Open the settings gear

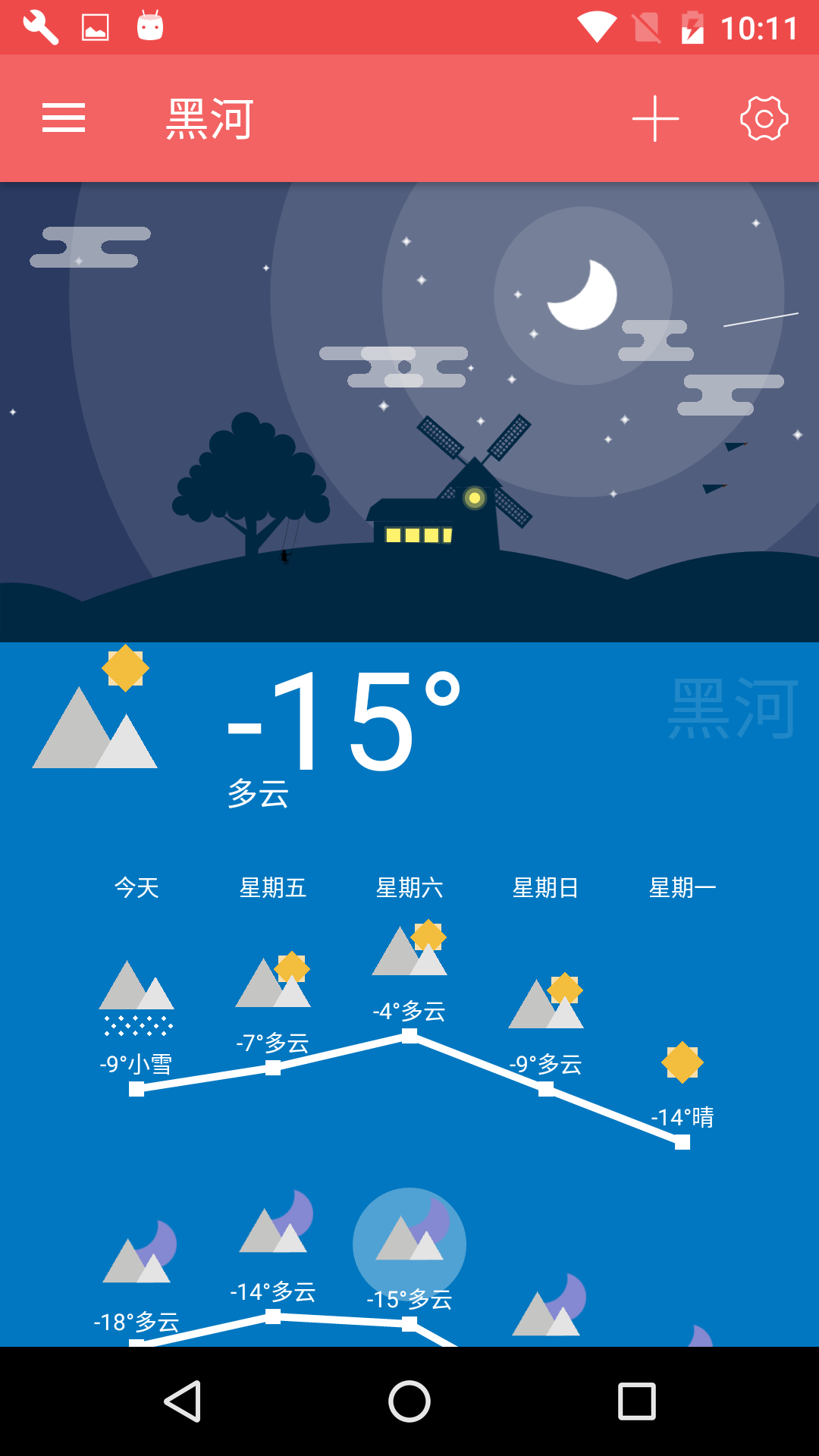764,118
